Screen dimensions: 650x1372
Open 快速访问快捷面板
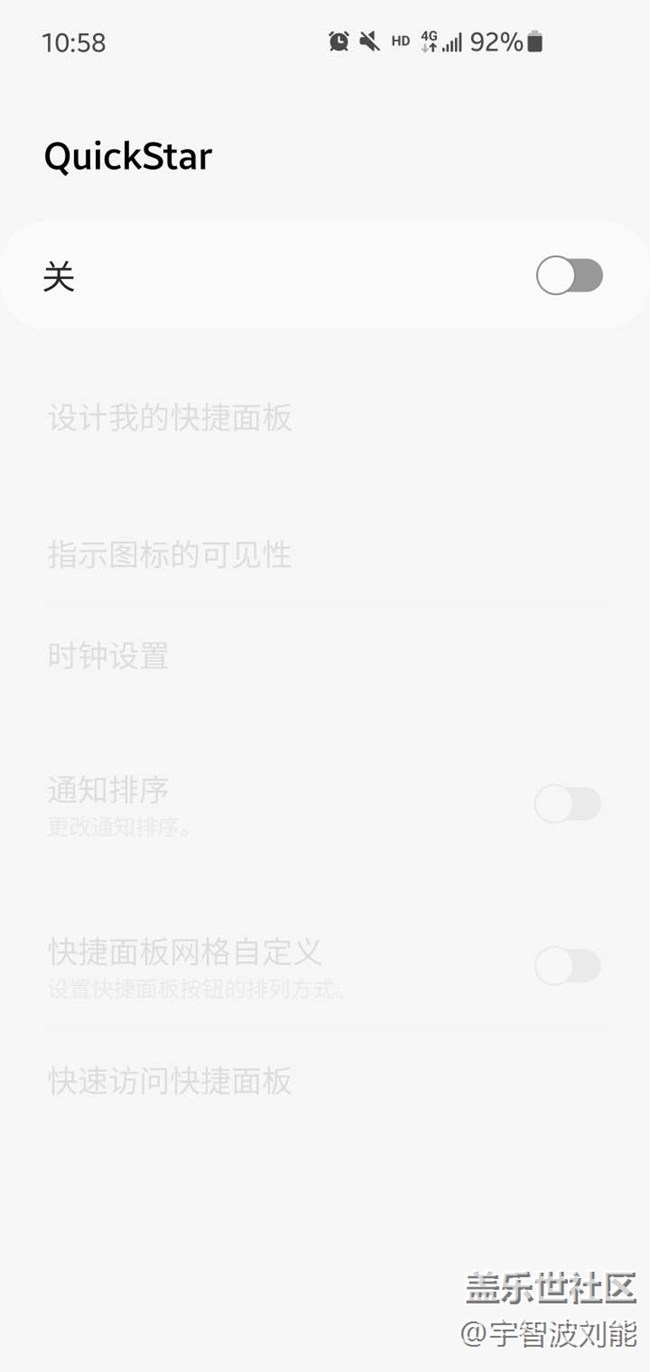(170, 1081)
